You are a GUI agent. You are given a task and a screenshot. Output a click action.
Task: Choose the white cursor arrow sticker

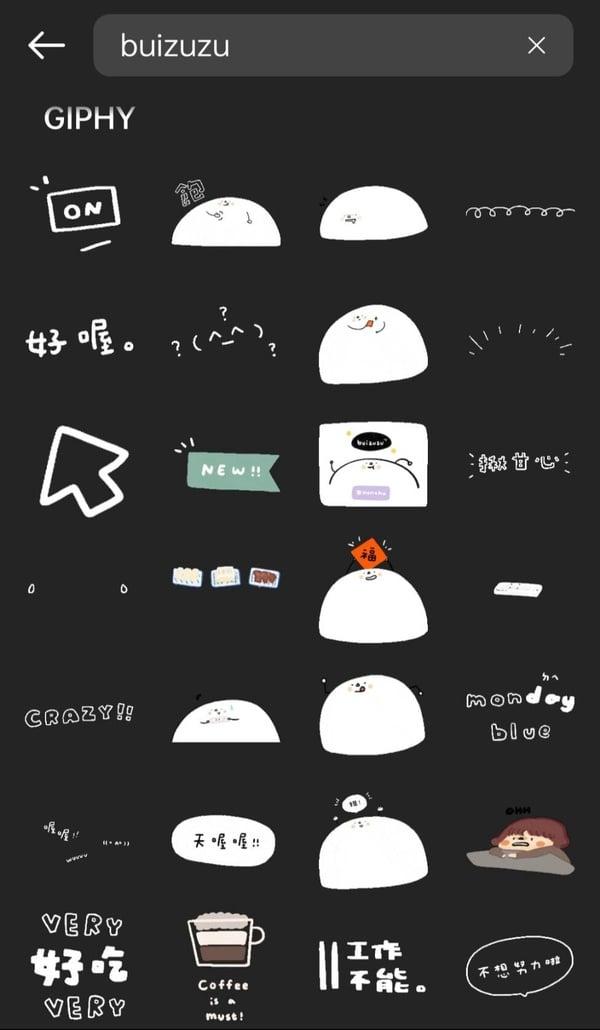[83, 470]
